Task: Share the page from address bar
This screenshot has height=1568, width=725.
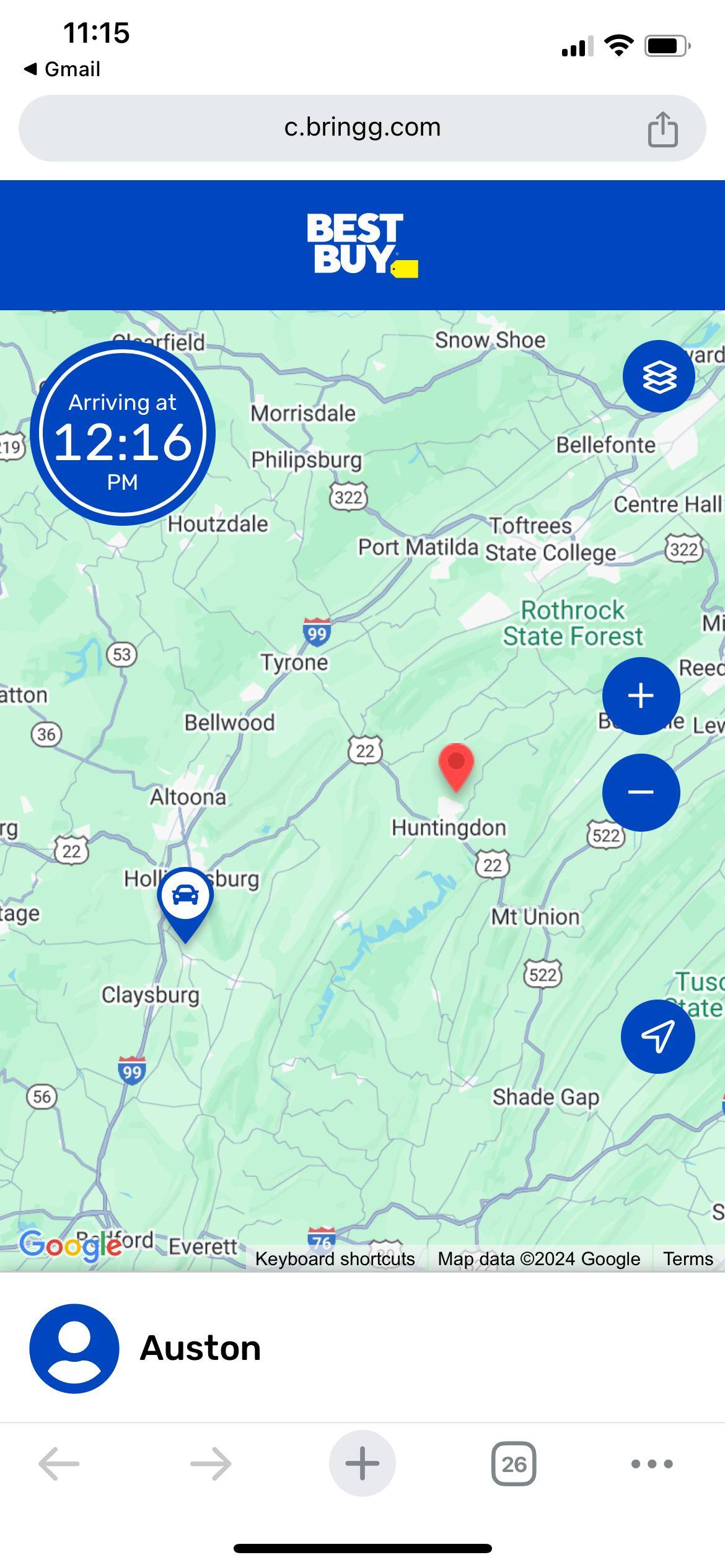Action: [x=662, y=129]
